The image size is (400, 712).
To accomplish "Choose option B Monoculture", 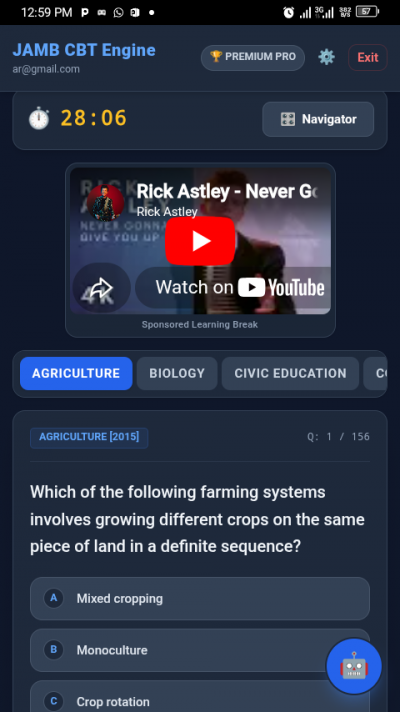I will 200,650.
